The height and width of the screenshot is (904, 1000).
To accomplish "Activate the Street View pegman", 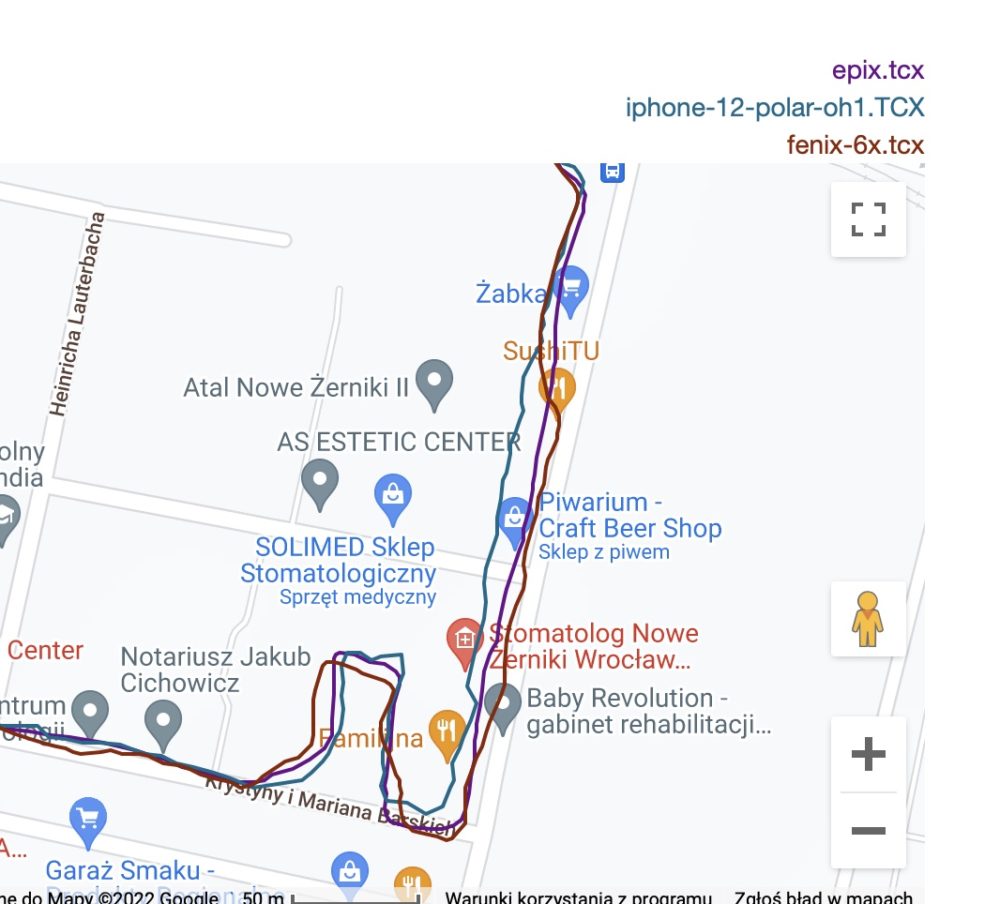I will 867,618.
